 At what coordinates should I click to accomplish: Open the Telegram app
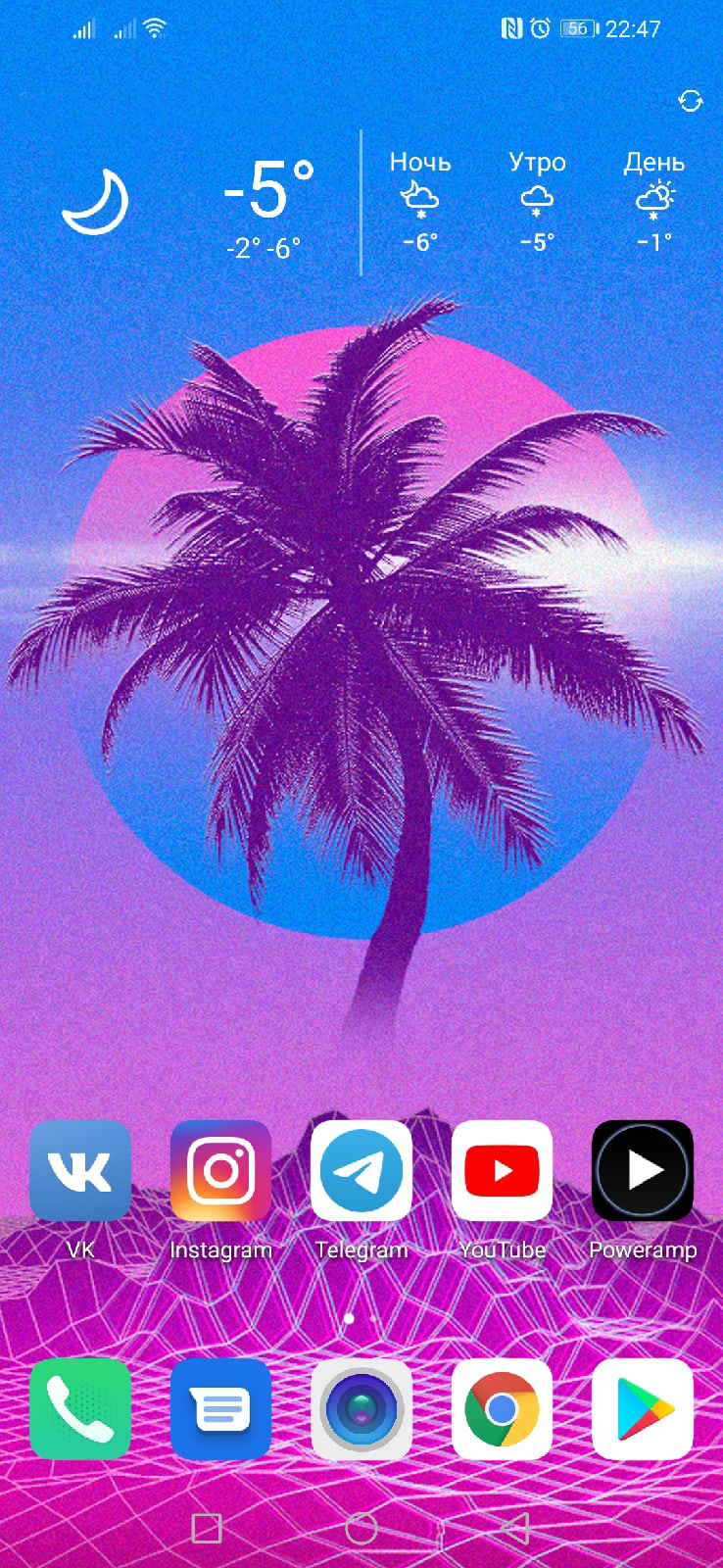click(x=361, y=1170)
